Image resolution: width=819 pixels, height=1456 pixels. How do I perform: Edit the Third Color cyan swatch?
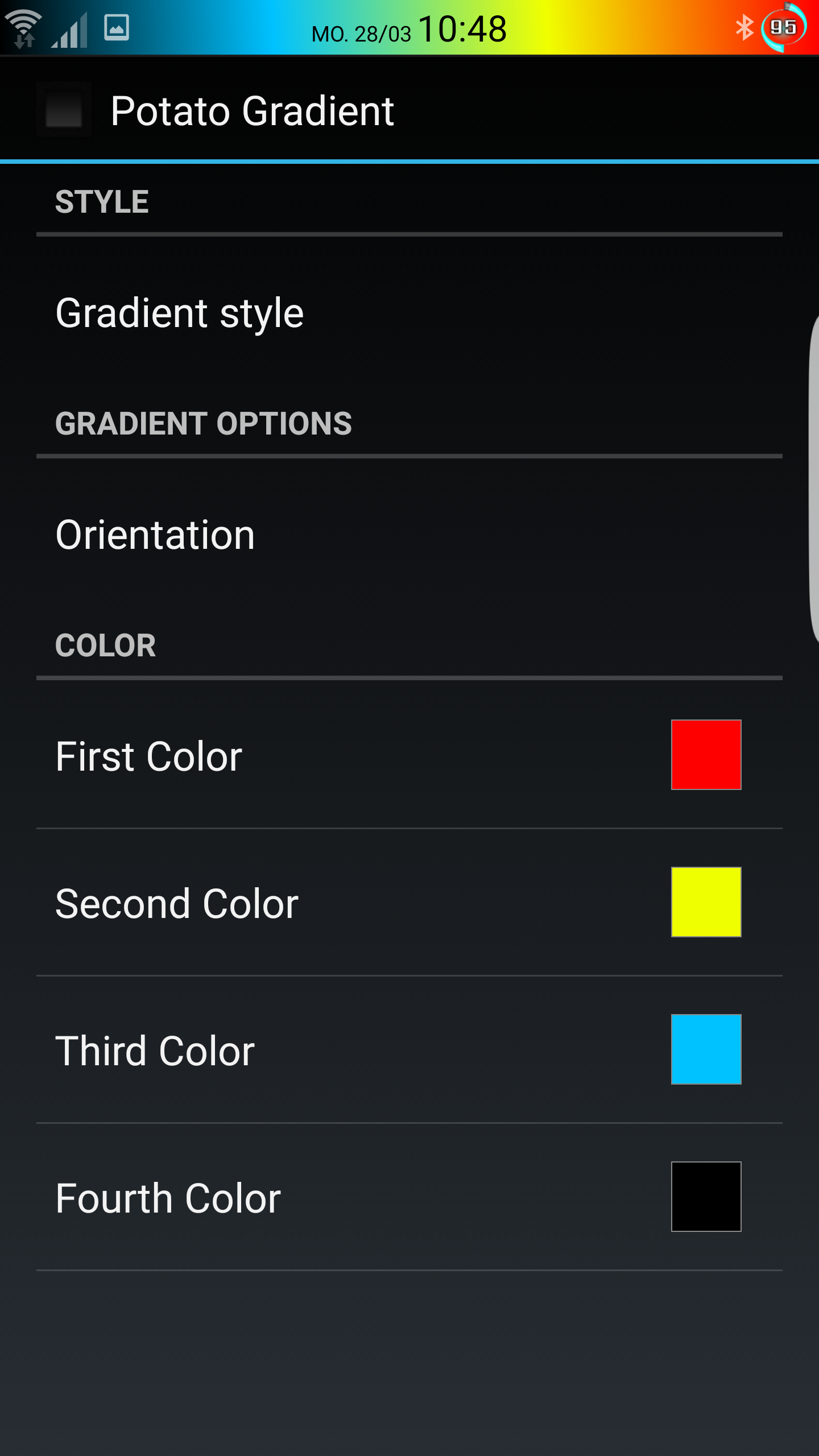click(706, 1049)
